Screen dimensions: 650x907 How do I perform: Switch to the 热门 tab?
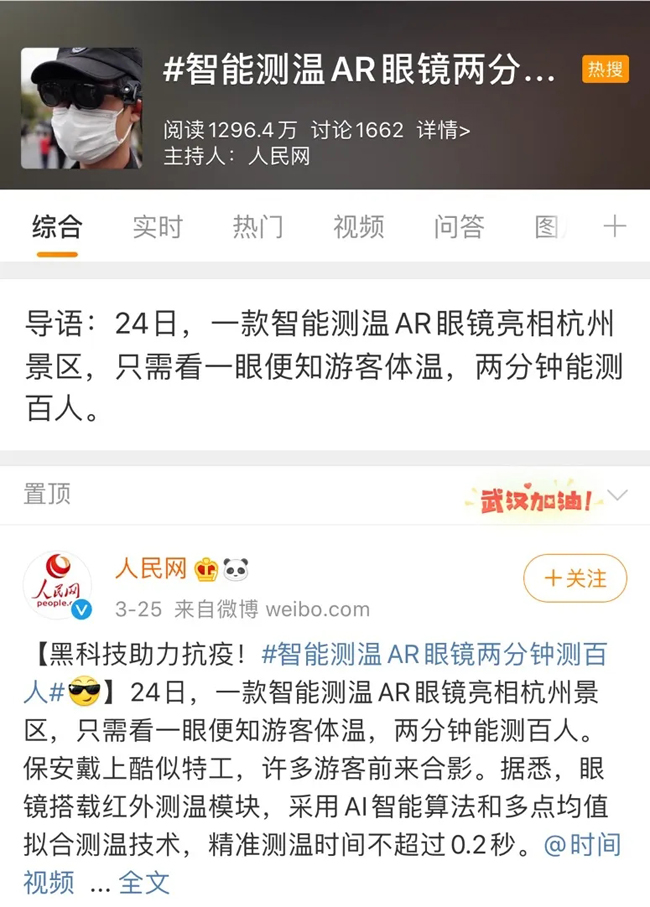pyautogui.click(x=258, y=227)
